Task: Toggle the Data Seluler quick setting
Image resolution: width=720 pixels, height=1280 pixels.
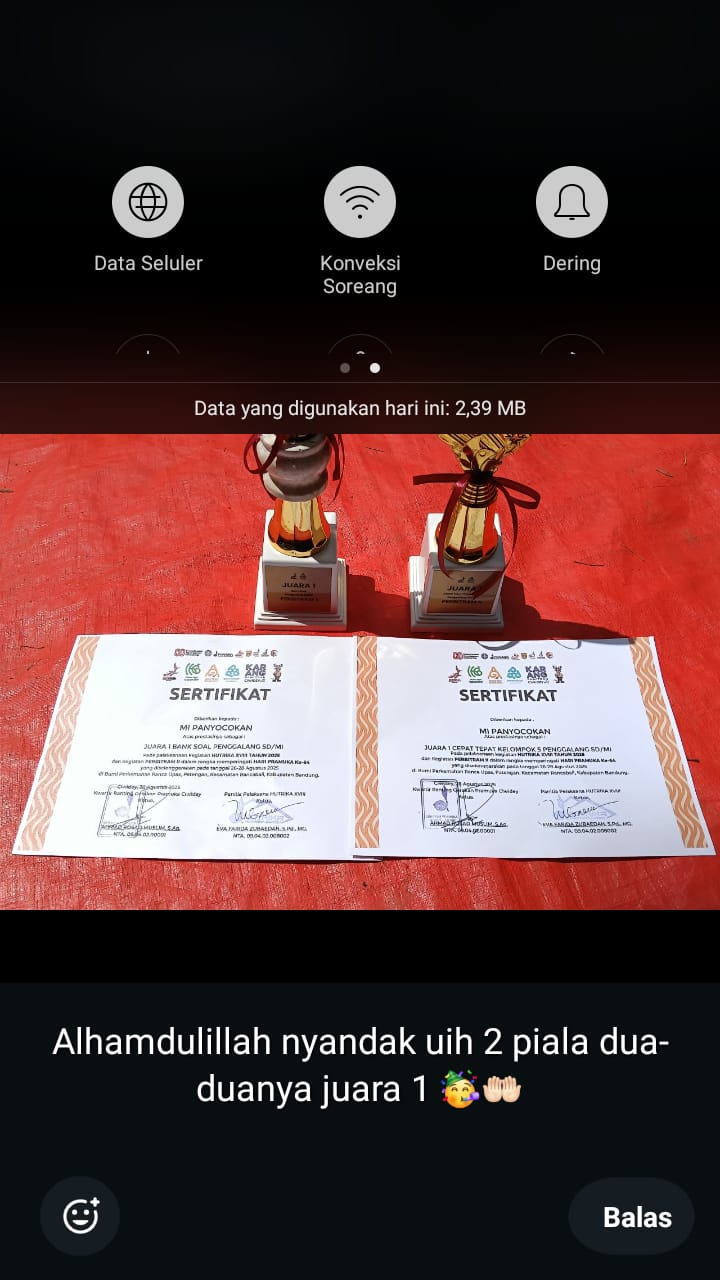Action: click(x=148, y=202)
